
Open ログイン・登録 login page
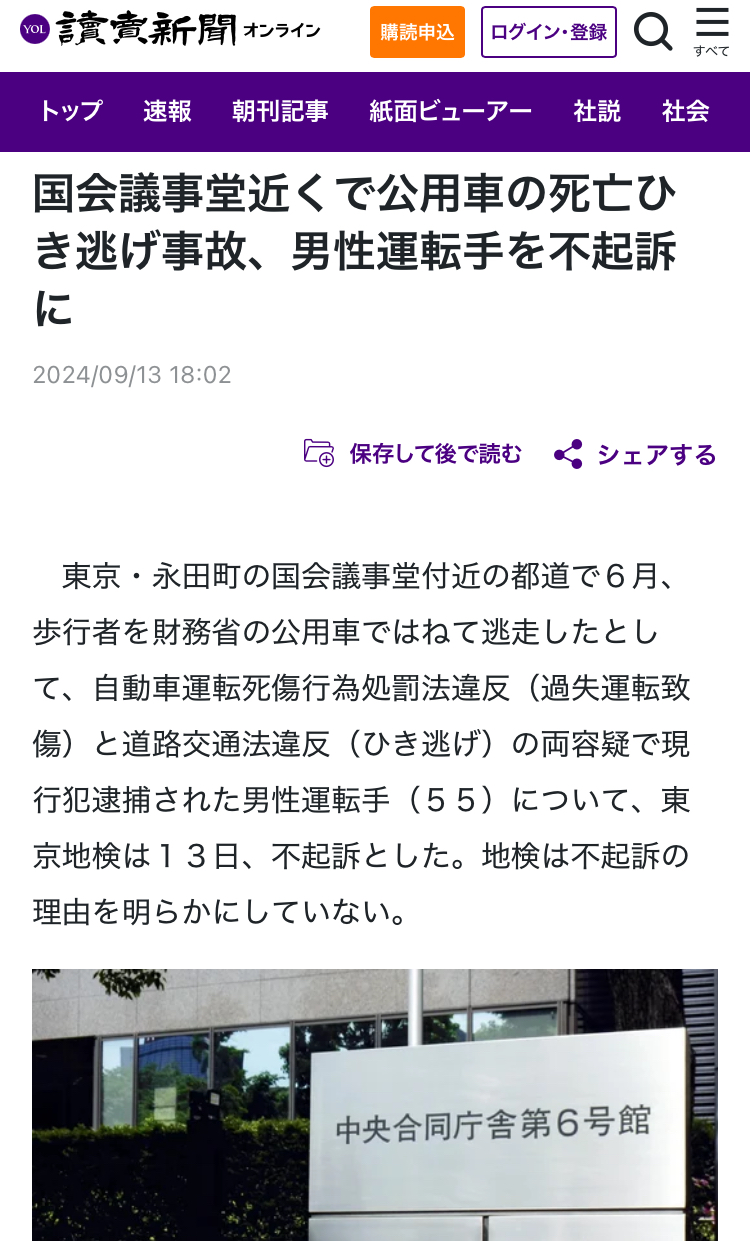coord(548,32)
